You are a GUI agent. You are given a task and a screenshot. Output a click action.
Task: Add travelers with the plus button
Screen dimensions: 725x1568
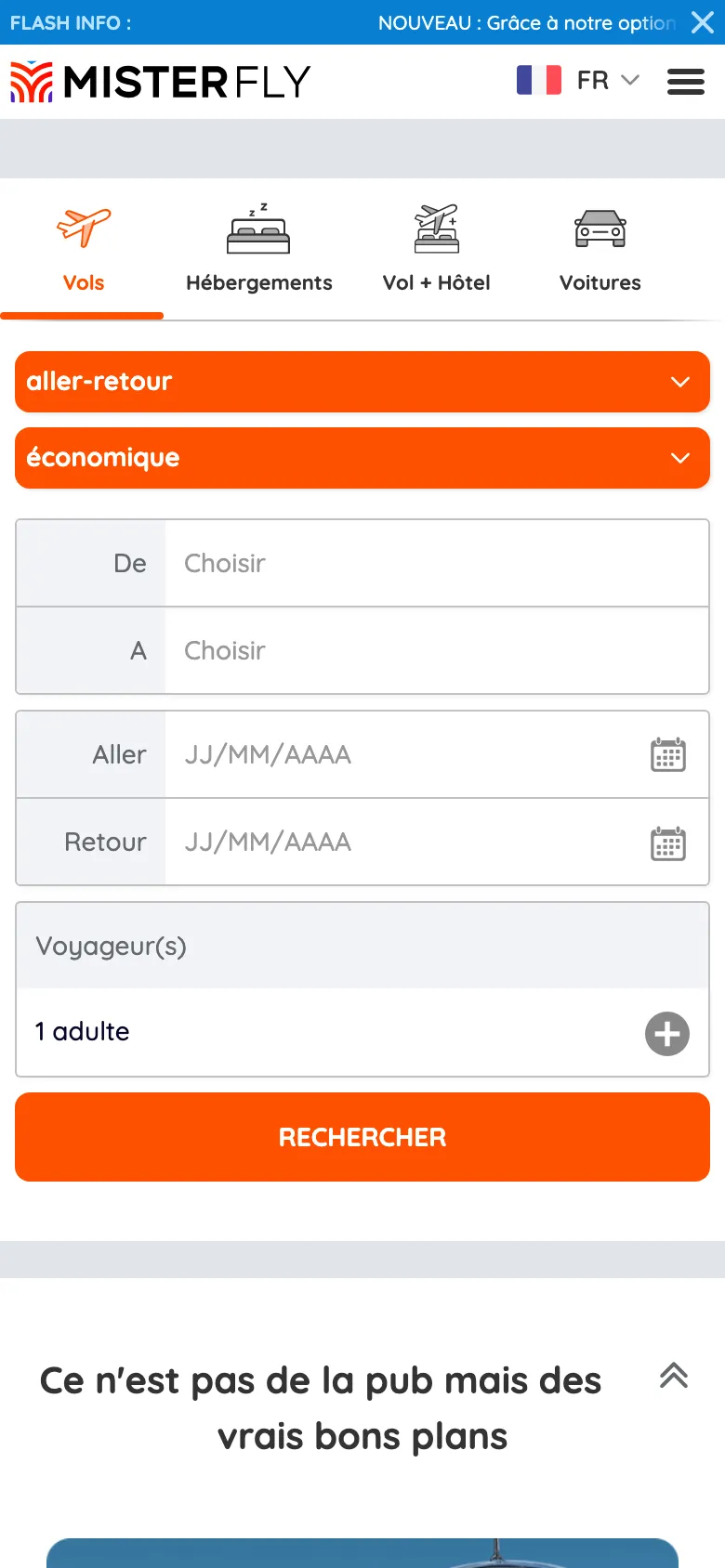coord(667,1034)
